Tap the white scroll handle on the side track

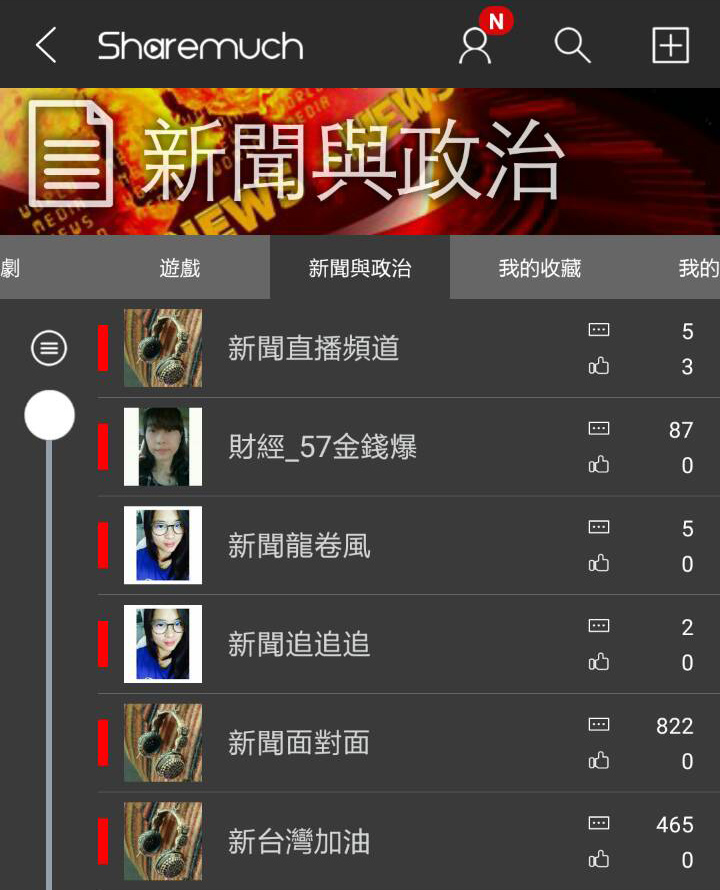pyautogui.click(x=50, y=415)
